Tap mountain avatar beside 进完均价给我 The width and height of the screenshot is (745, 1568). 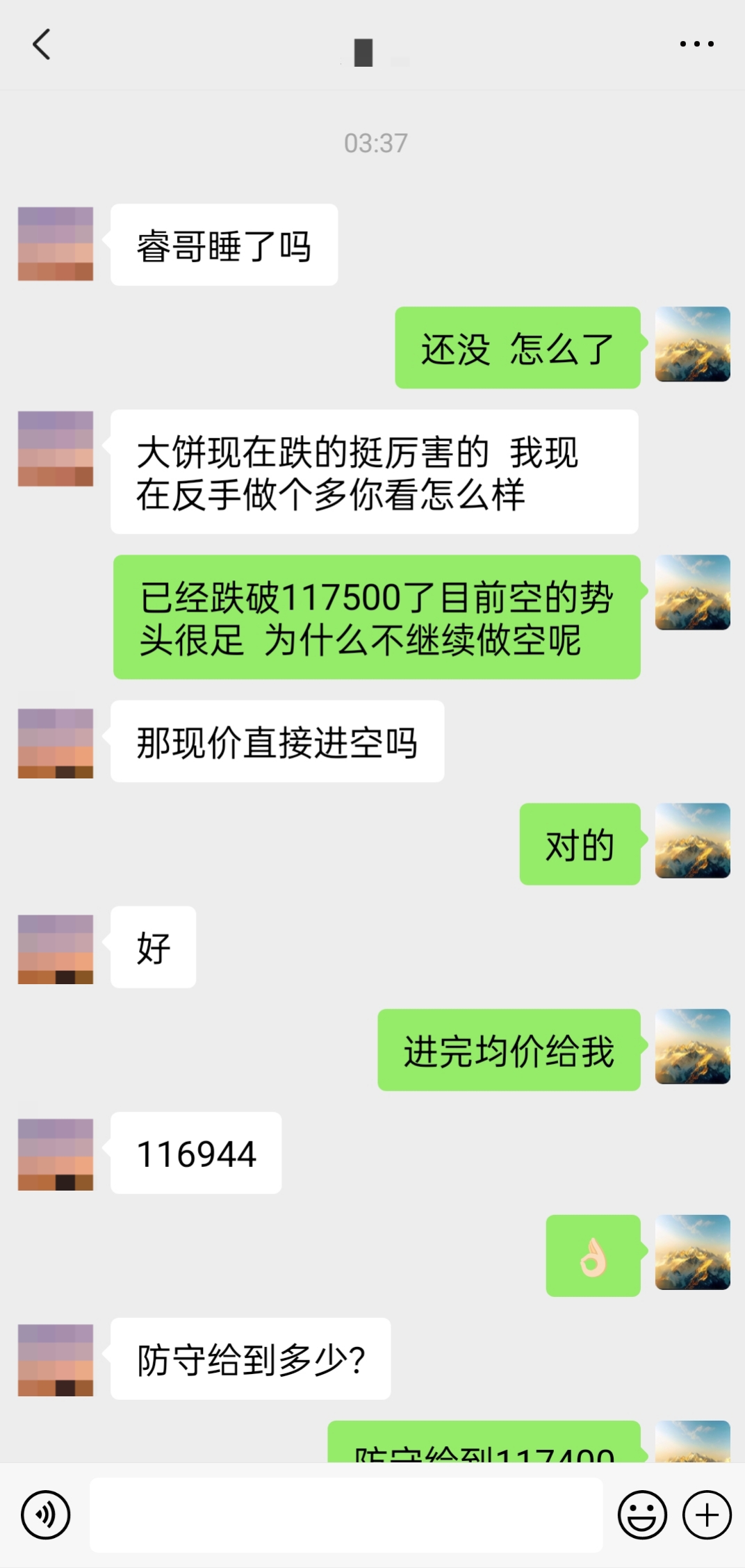pos(692,1047)
